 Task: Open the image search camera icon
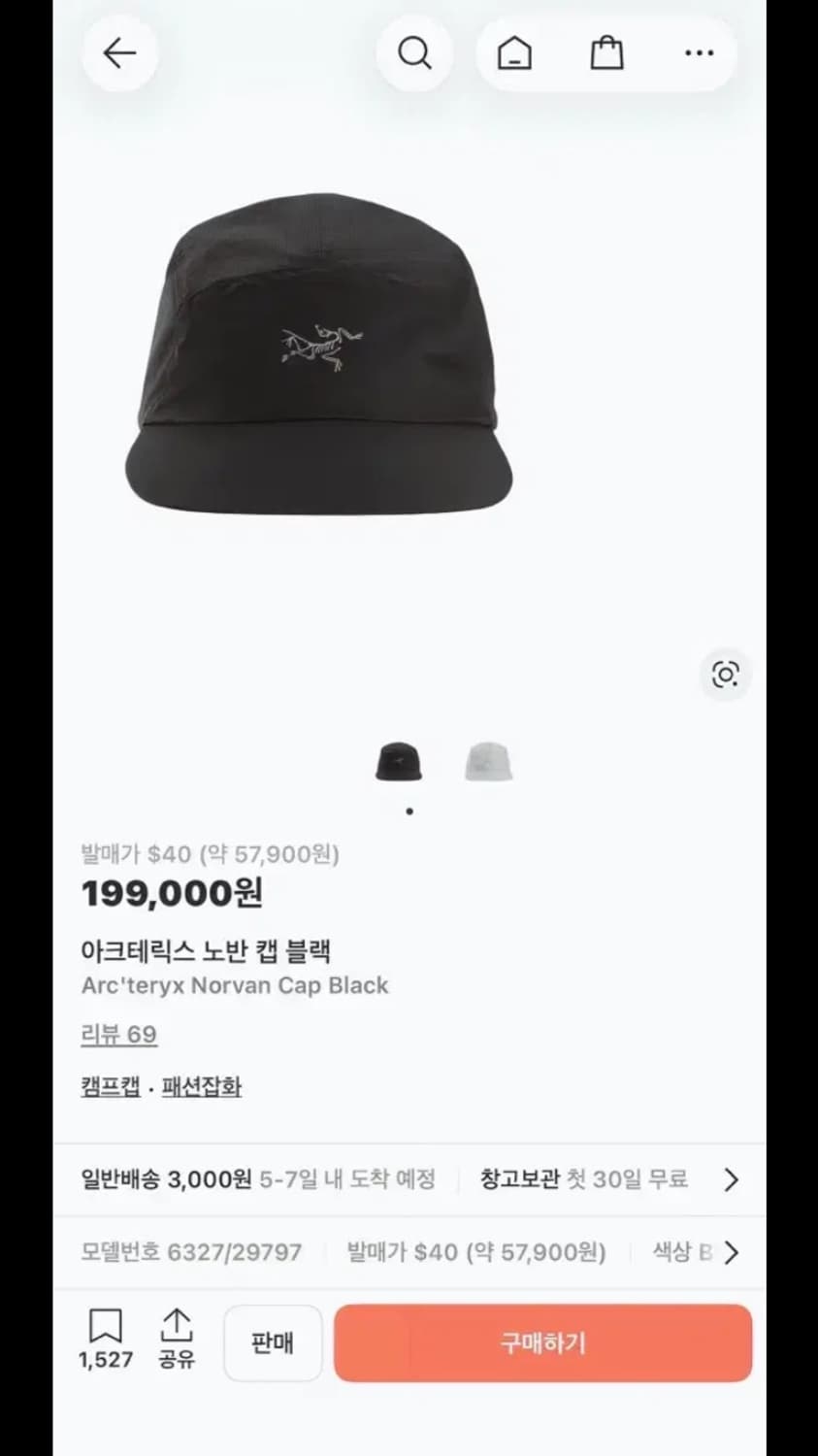click(x=725, y=674)
